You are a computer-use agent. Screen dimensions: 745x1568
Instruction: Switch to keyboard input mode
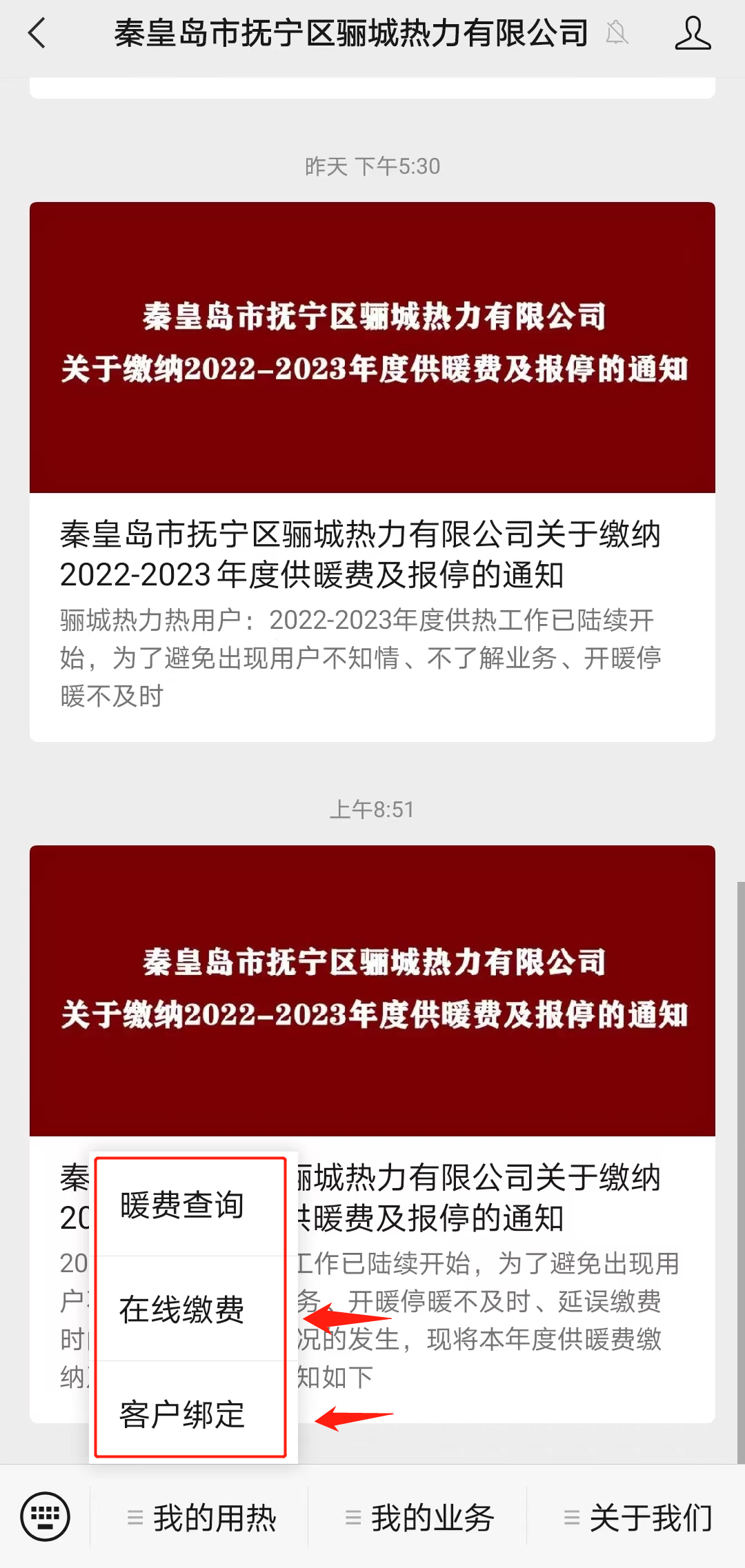point(45,1517)
